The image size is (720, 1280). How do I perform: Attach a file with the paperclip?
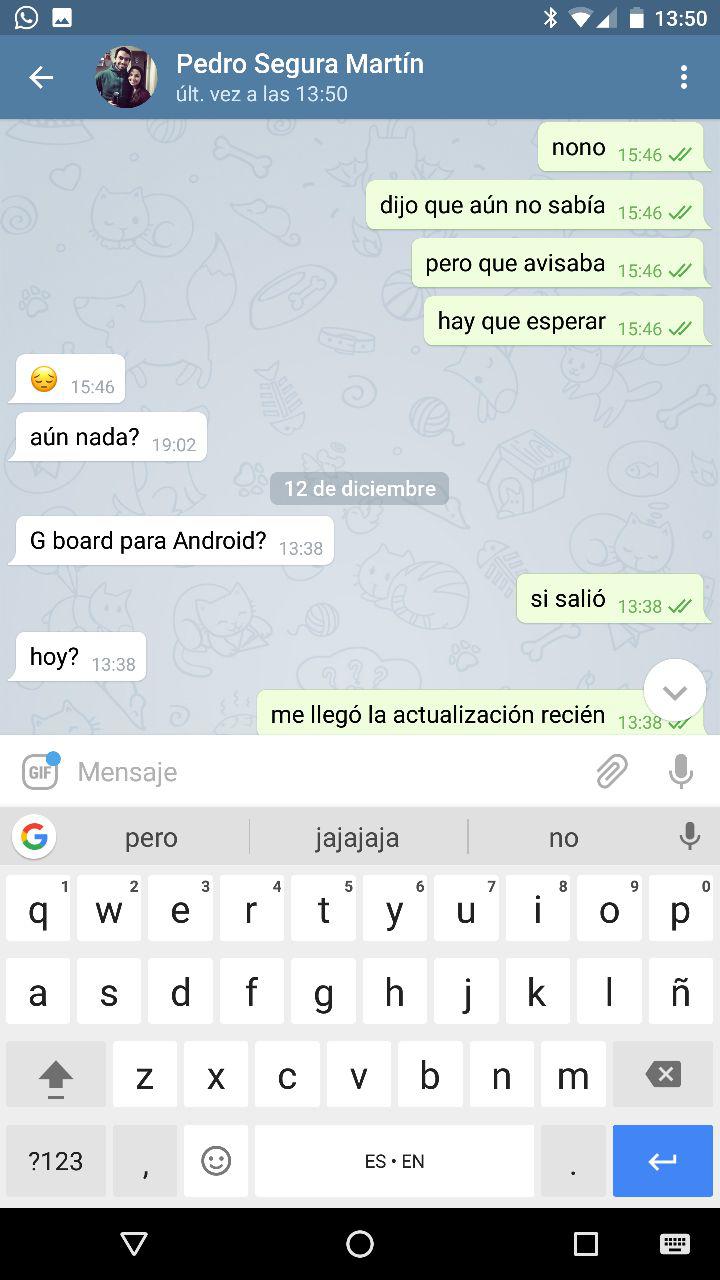point(611,772)
